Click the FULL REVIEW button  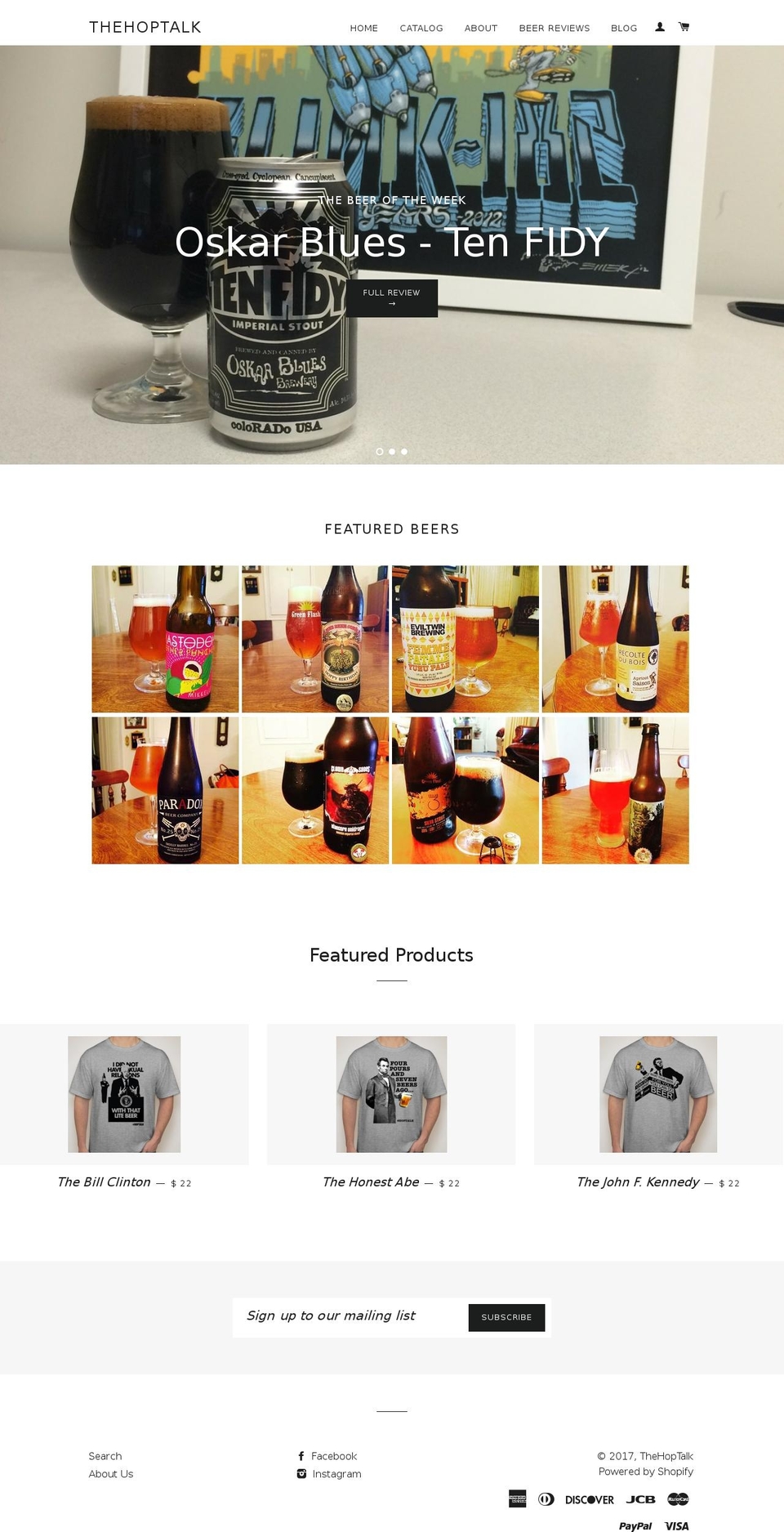[392, 297]
